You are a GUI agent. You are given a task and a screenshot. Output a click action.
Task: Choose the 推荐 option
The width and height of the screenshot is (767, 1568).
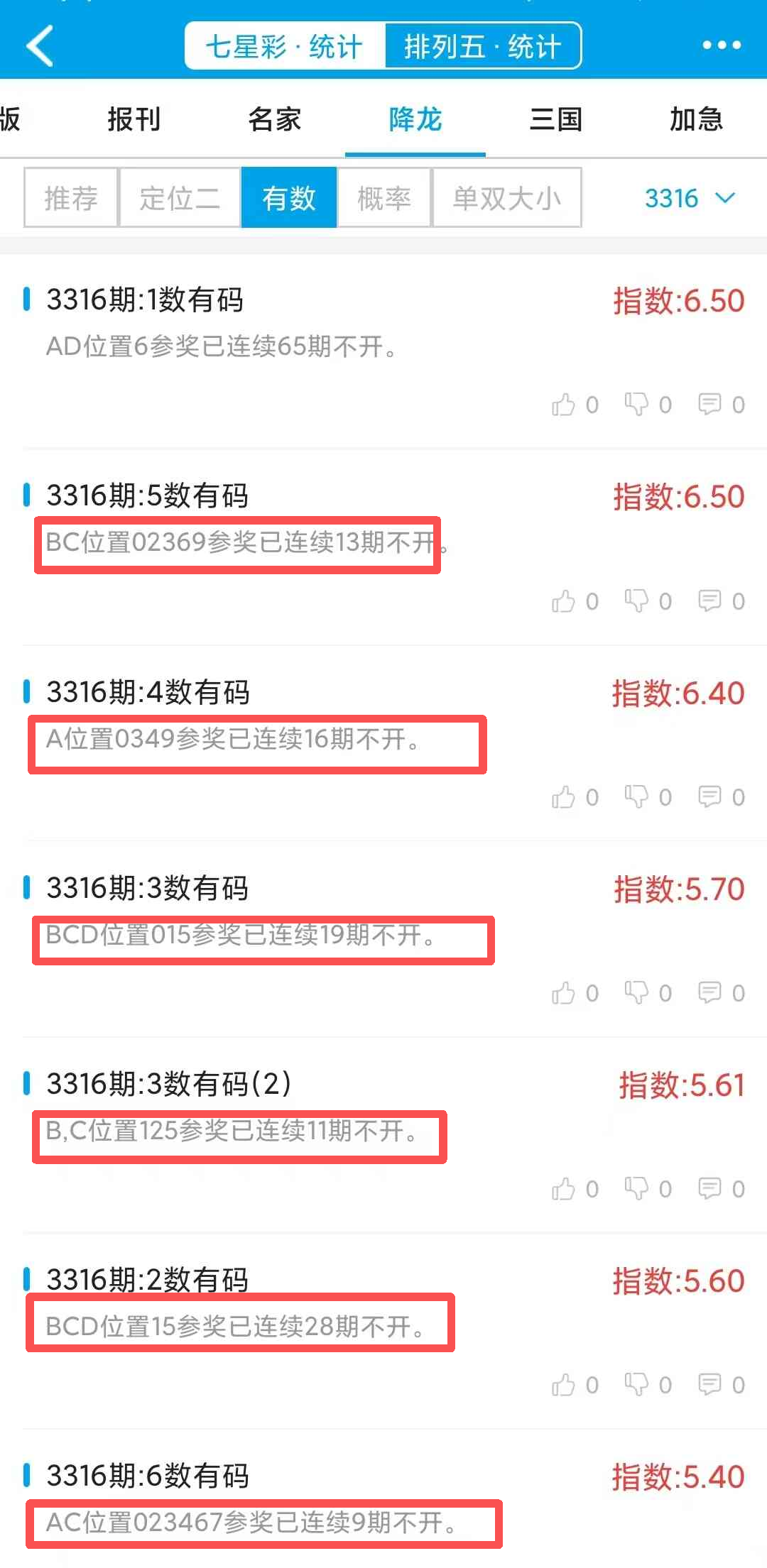(70, 198)
